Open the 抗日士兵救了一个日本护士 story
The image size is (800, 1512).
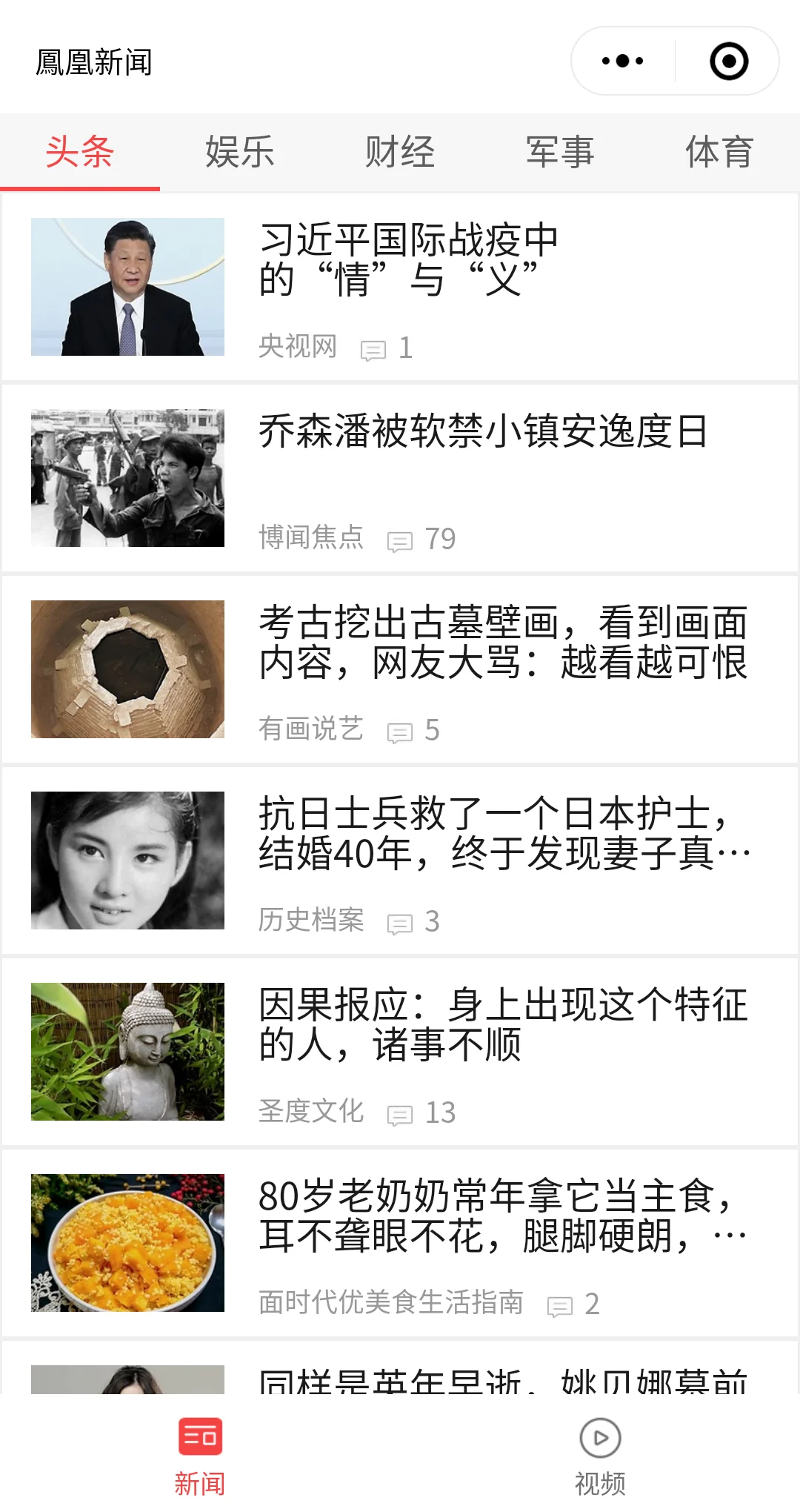502,833
